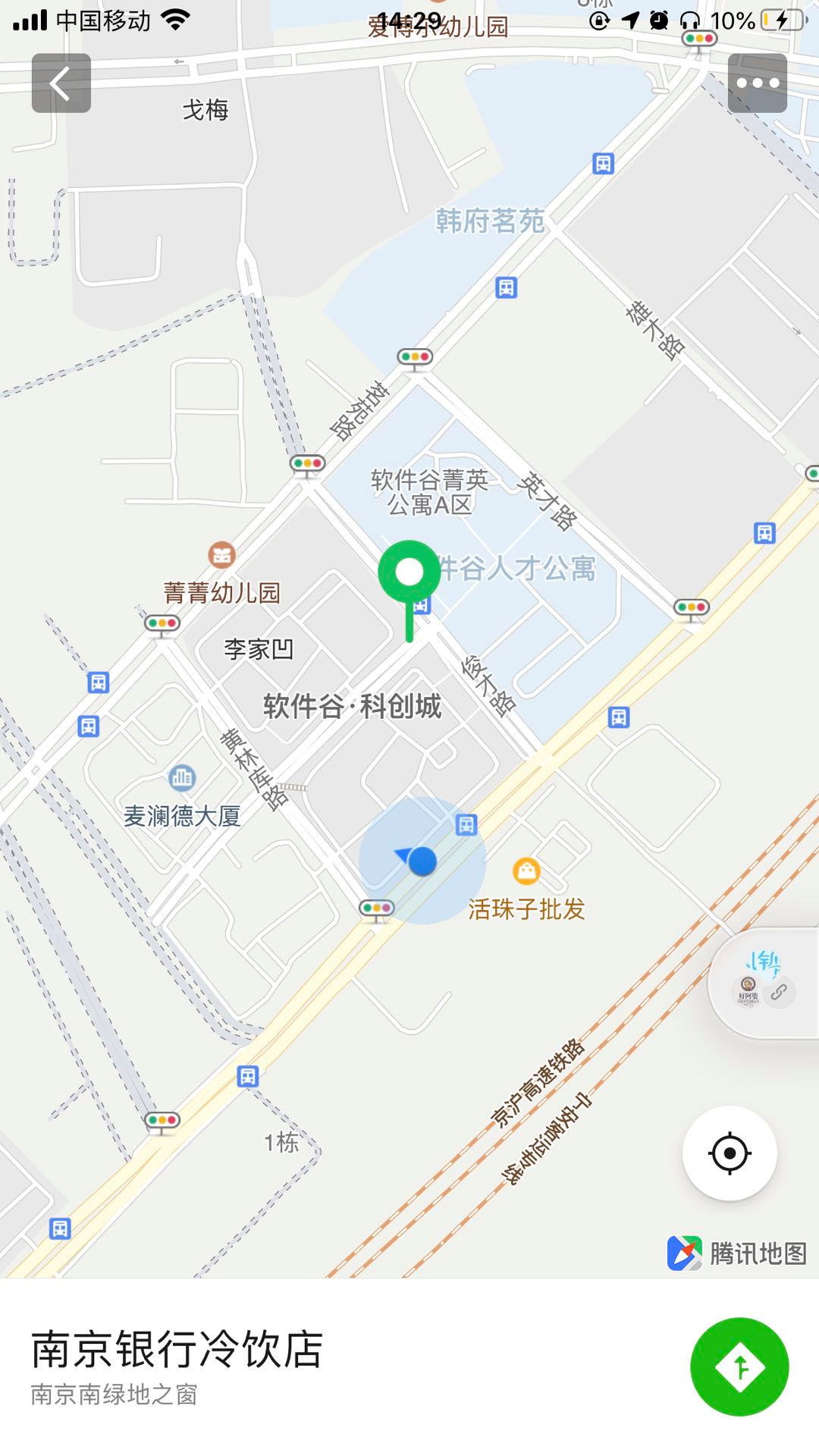Tap the locate-me crosshair button
Image resolution: width=819 pixels, height=1456 pixels.
729,1151
